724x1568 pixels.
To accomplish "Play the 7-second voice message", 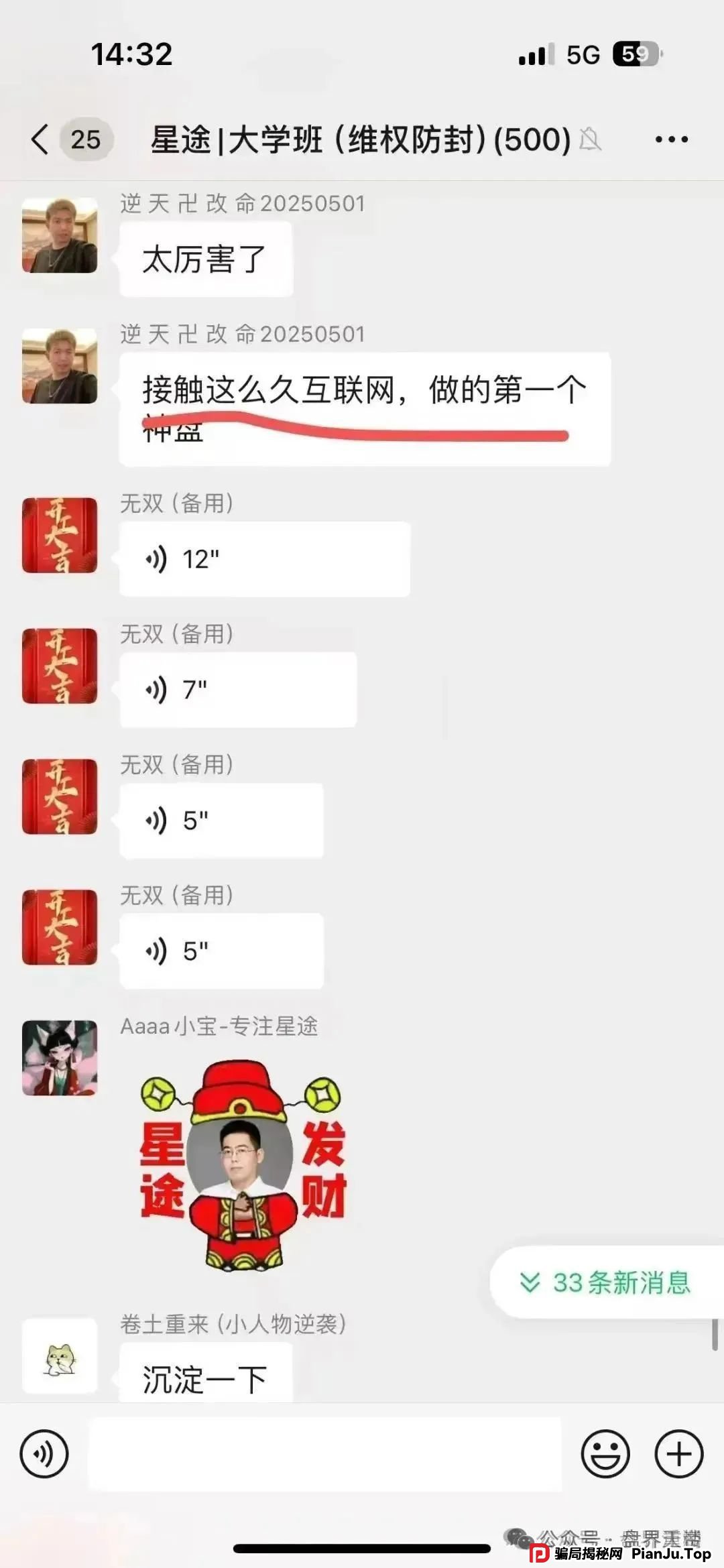I will point(237,690).
